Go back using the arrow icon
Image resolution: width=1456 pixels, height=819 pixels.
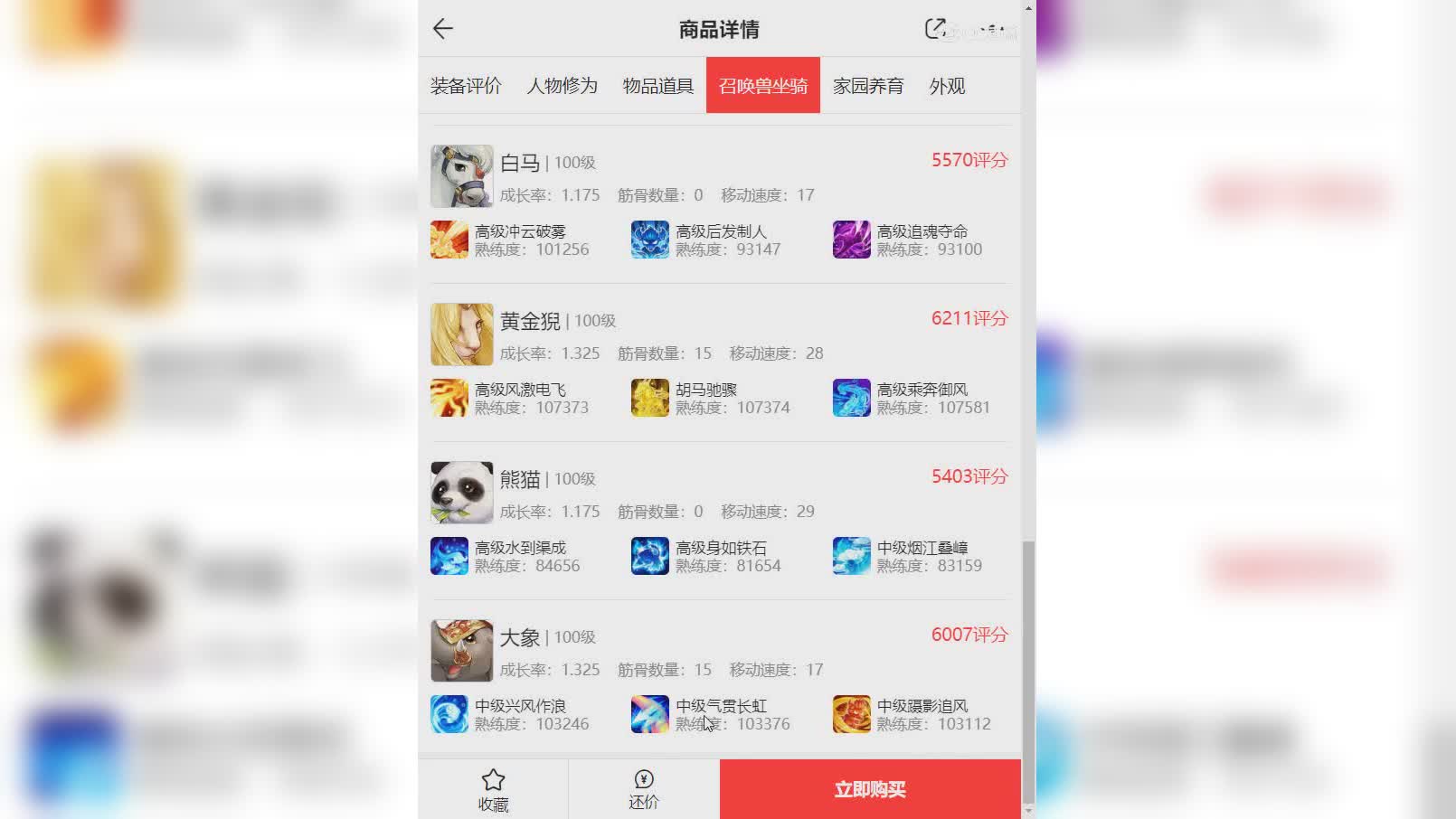pyautogui.click(x=443, y=29)
